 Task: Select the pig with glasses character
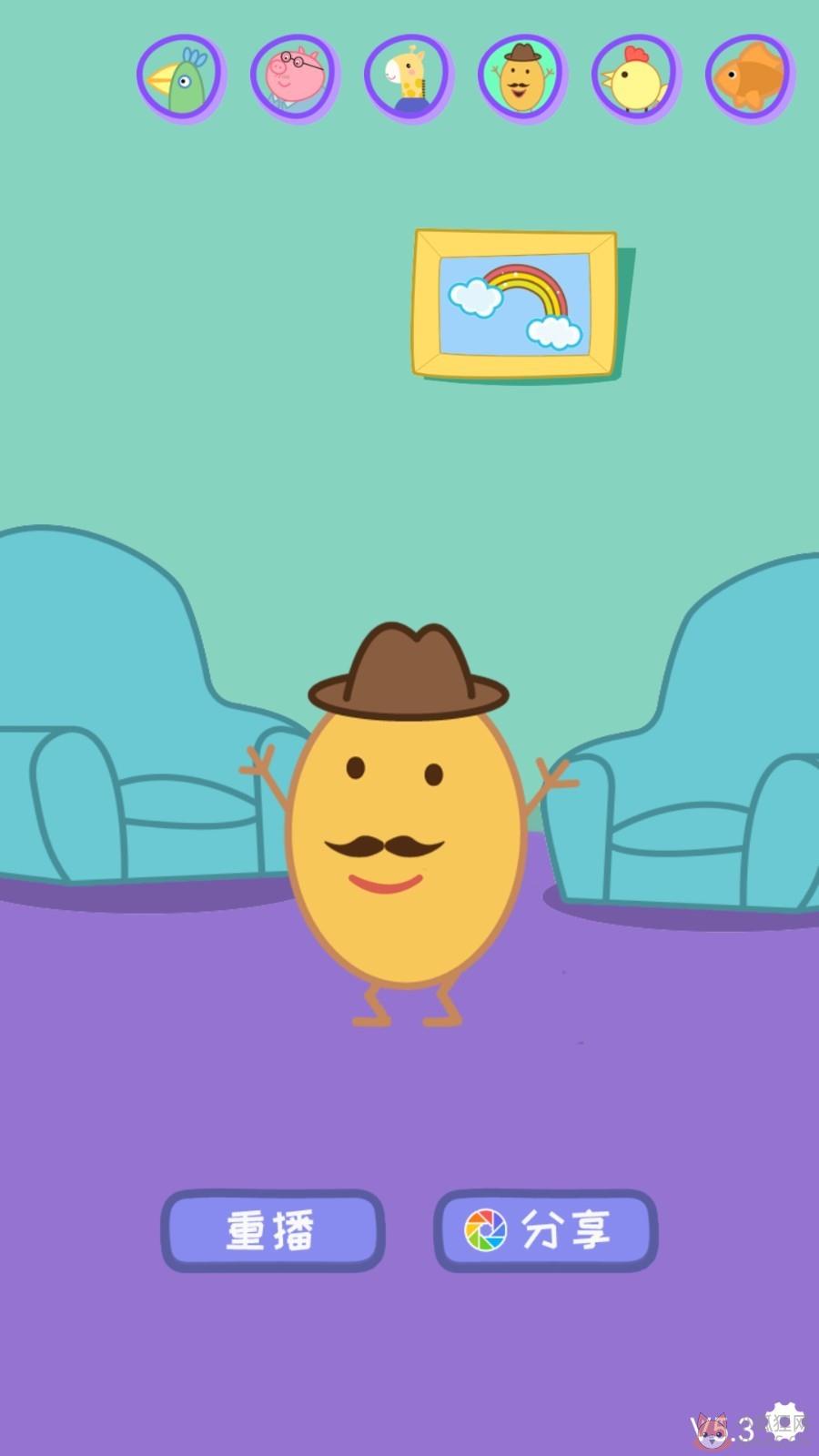[x=295, y=78]
